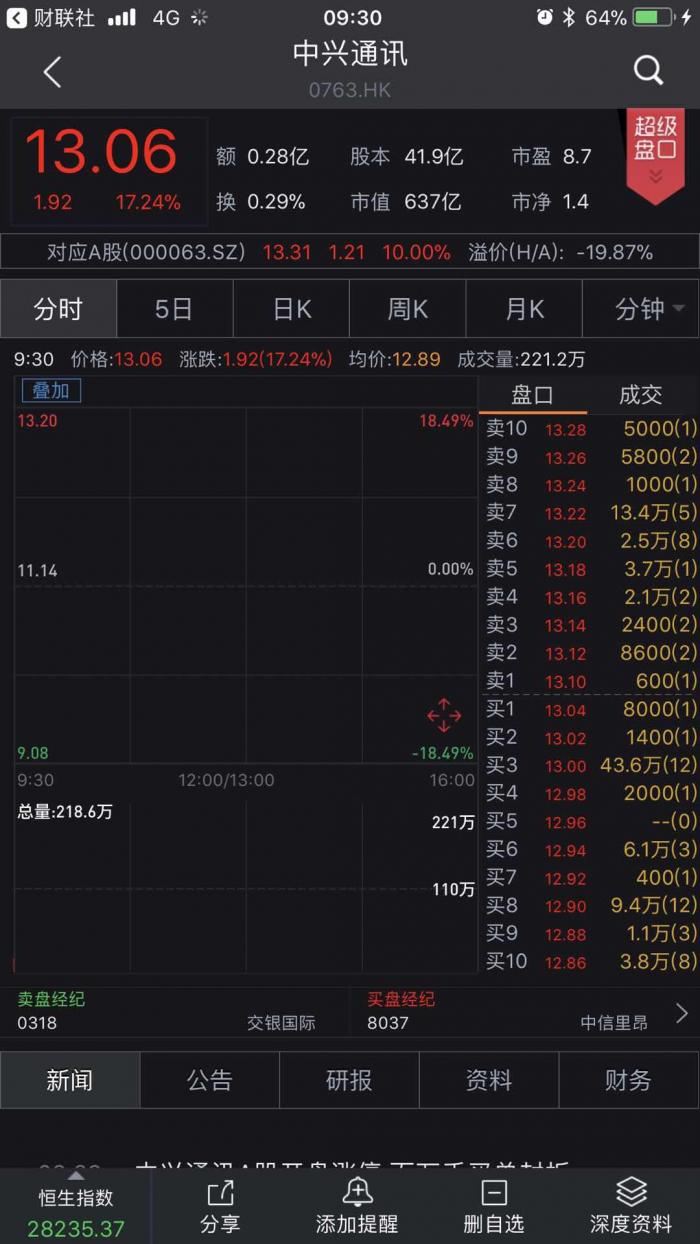This screenshot has width=700, height=1244.
Task: Open the broker queue details chevron
Action: (682, 1013)
